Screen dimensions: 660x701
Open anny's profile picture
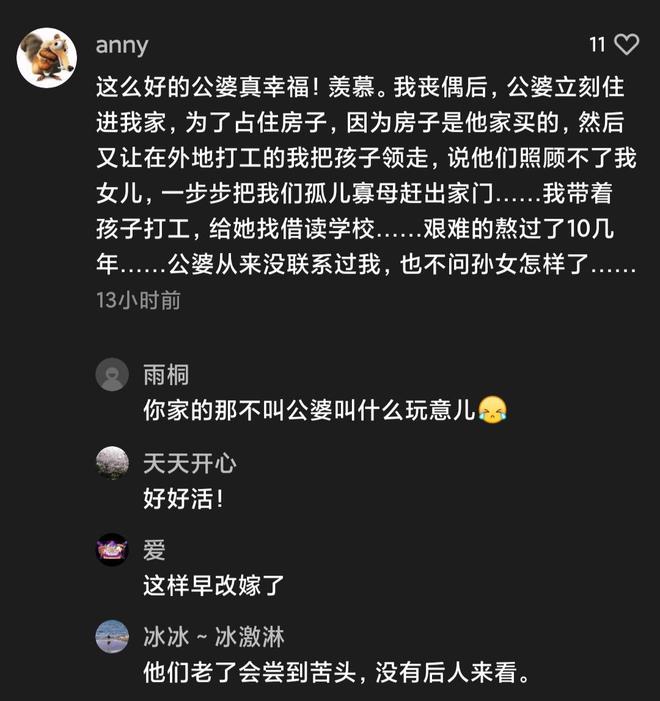tap(47, 57)
